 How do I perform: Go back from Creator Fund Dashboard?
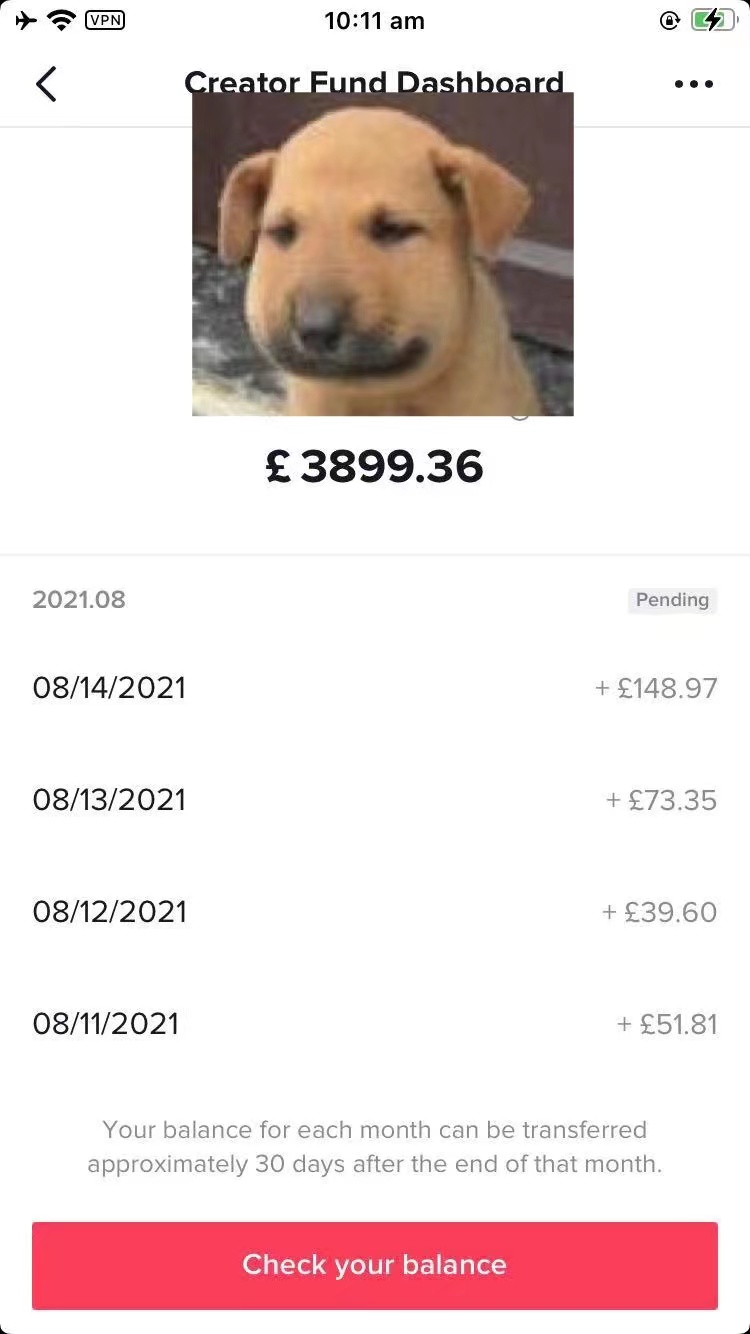tap(46, 84)
